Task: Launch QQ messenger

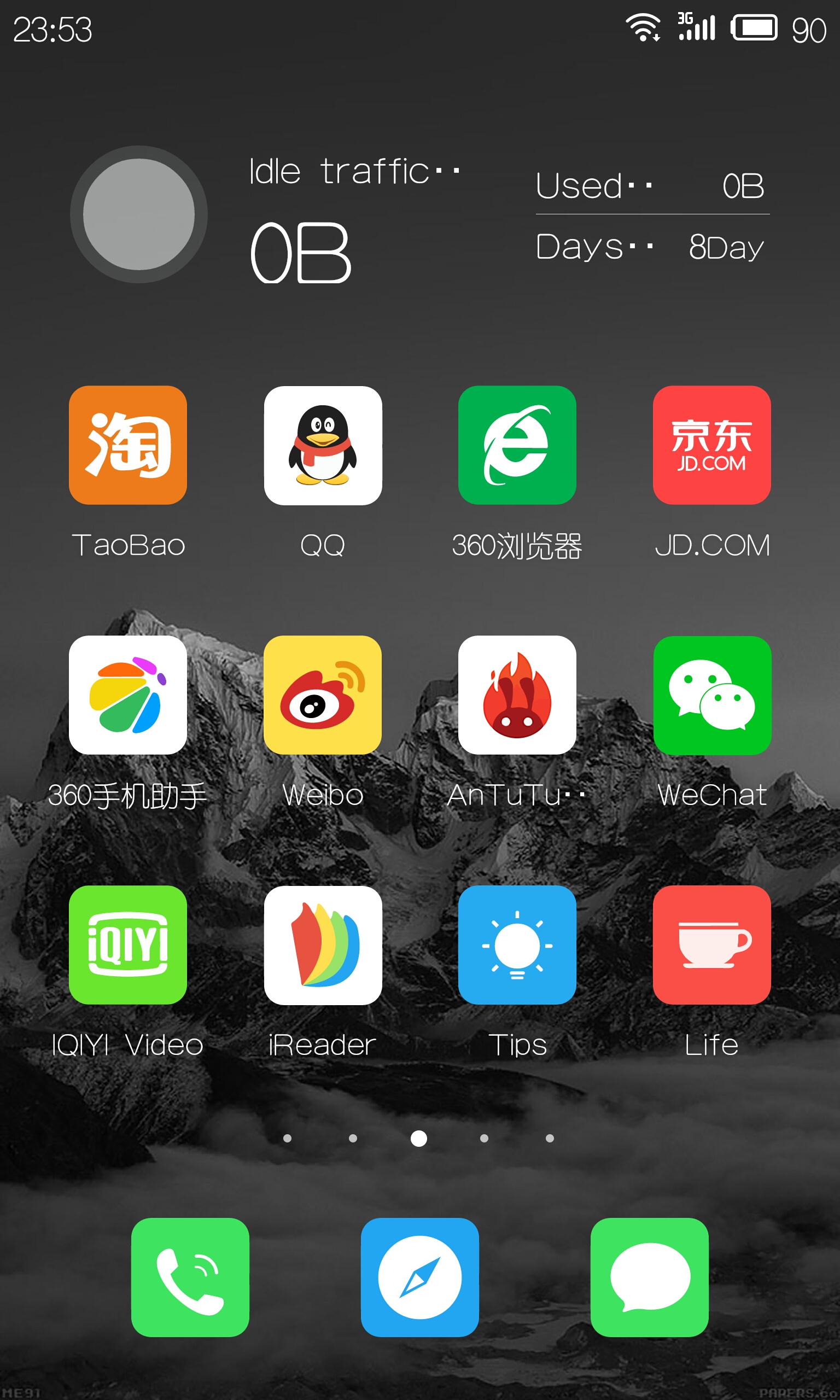Action: click(323, 445)
